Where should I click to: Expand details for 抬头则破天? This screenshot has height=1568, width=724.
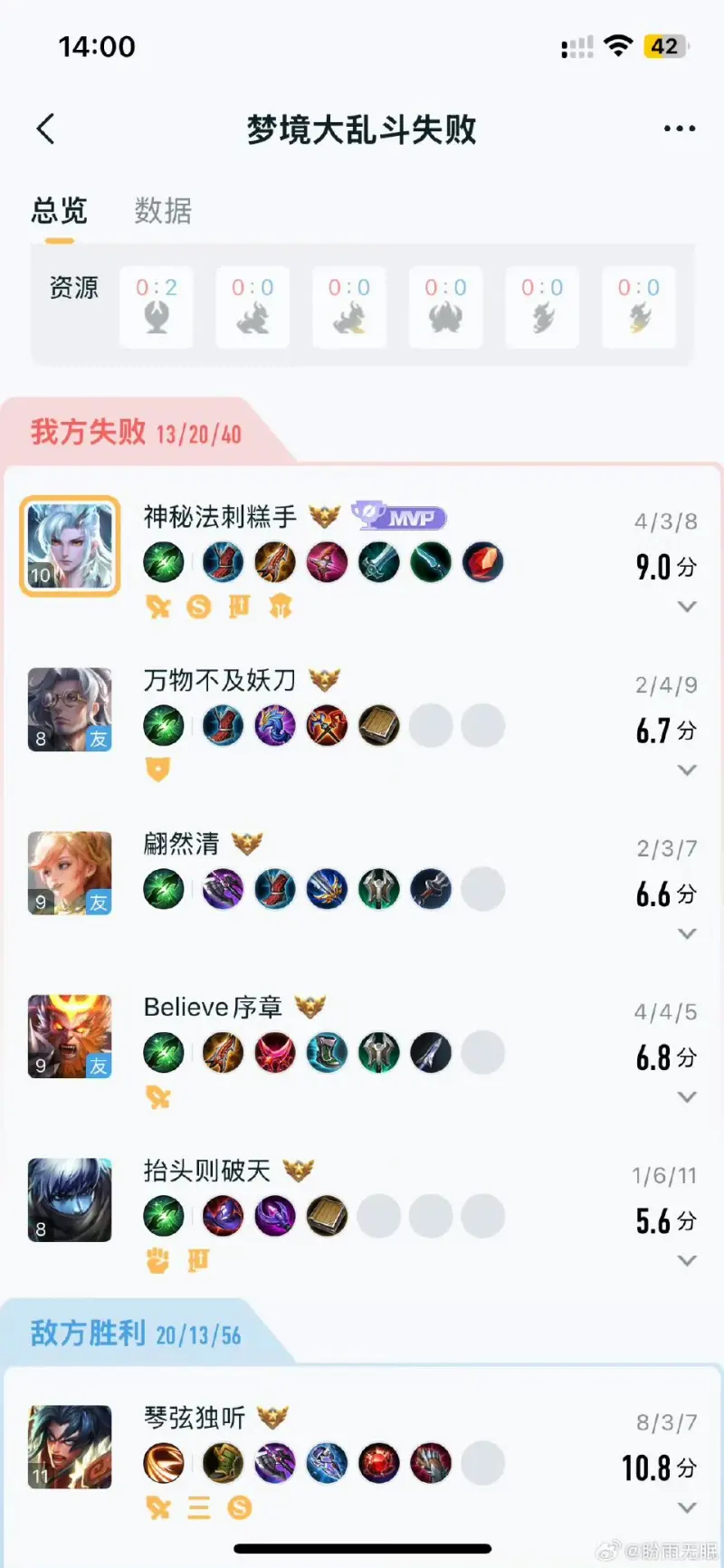687,1260
